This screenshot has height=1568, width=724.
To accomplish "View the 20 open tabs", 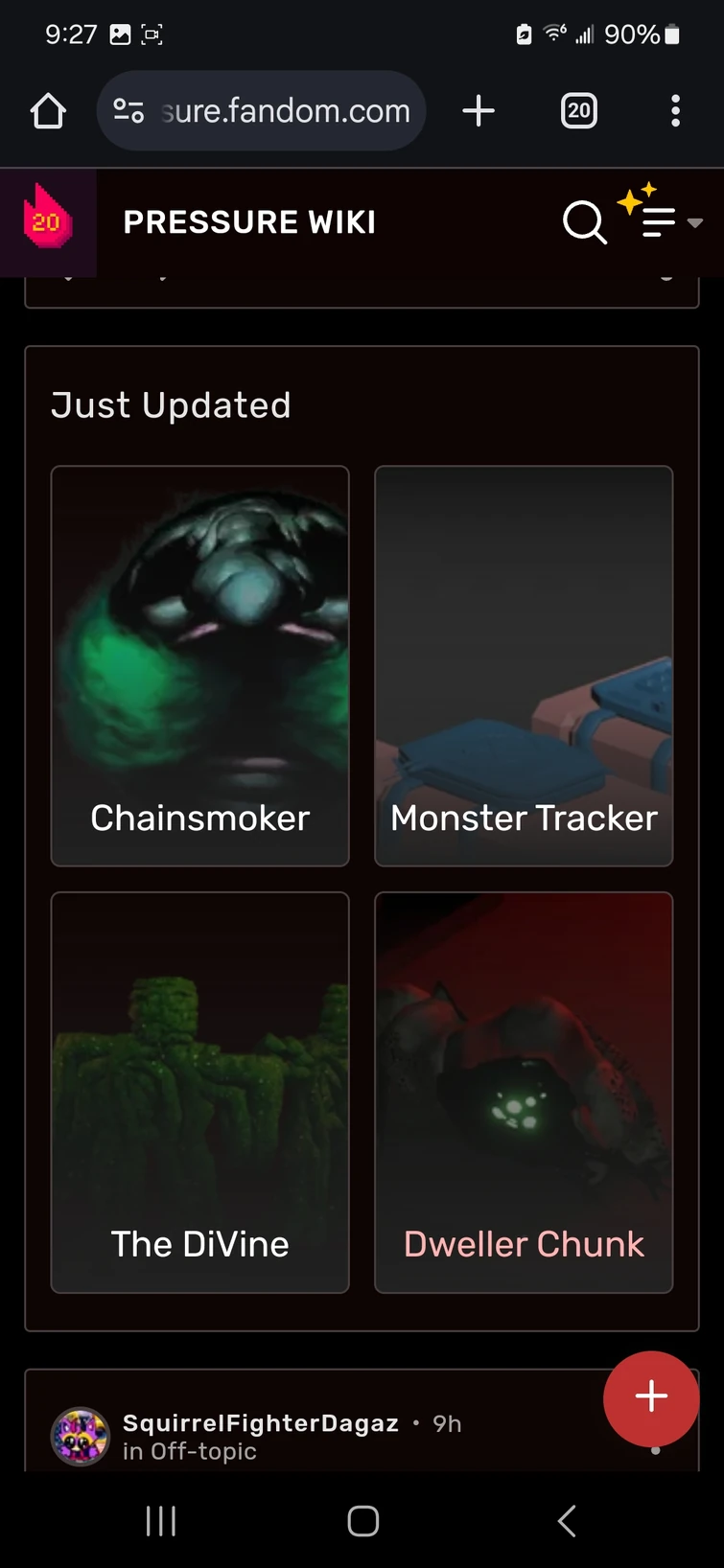I will tap(578, 111).
